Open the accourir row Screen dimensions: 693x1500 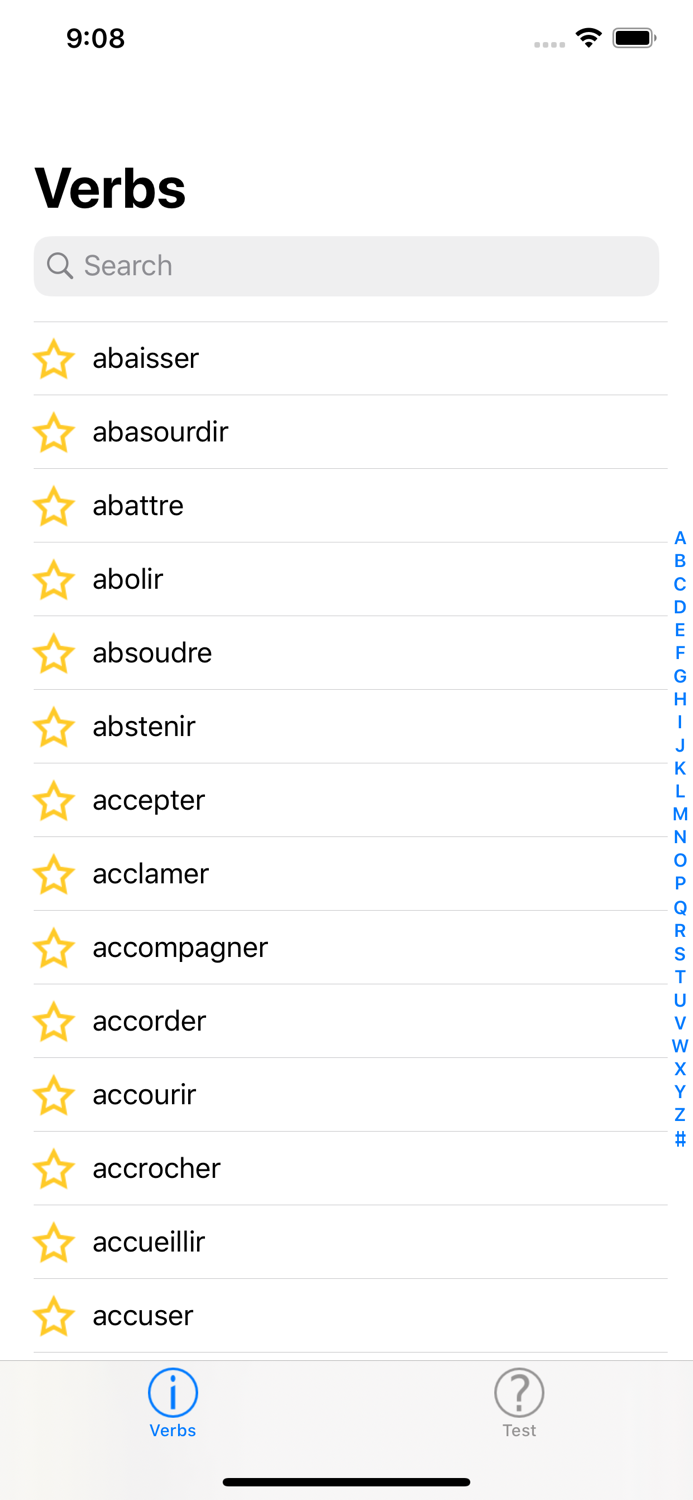[x=350, y=1095]
